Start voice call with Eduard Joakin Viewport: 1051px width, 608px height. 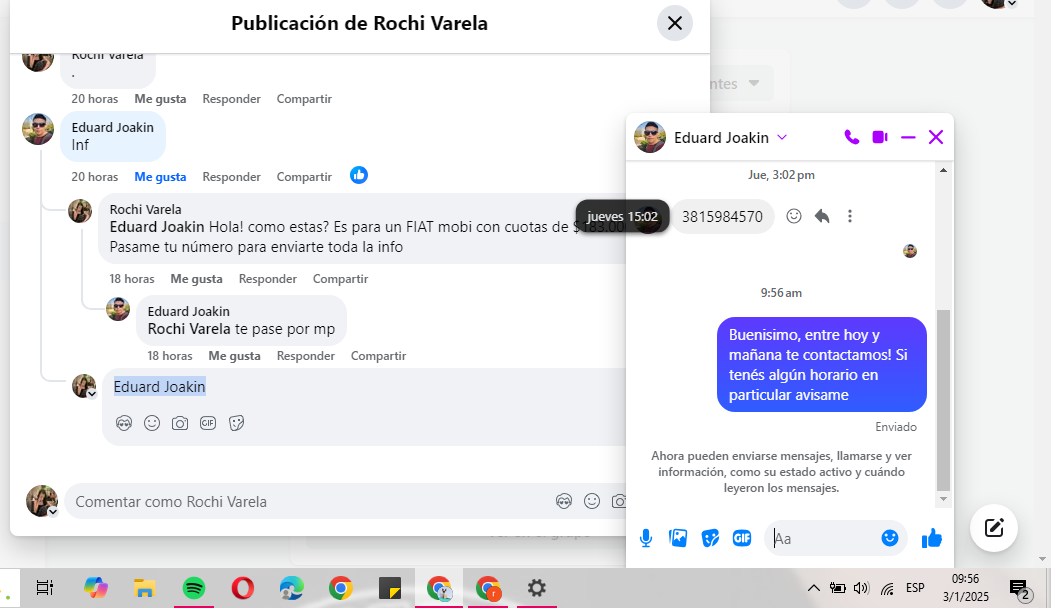851,137
